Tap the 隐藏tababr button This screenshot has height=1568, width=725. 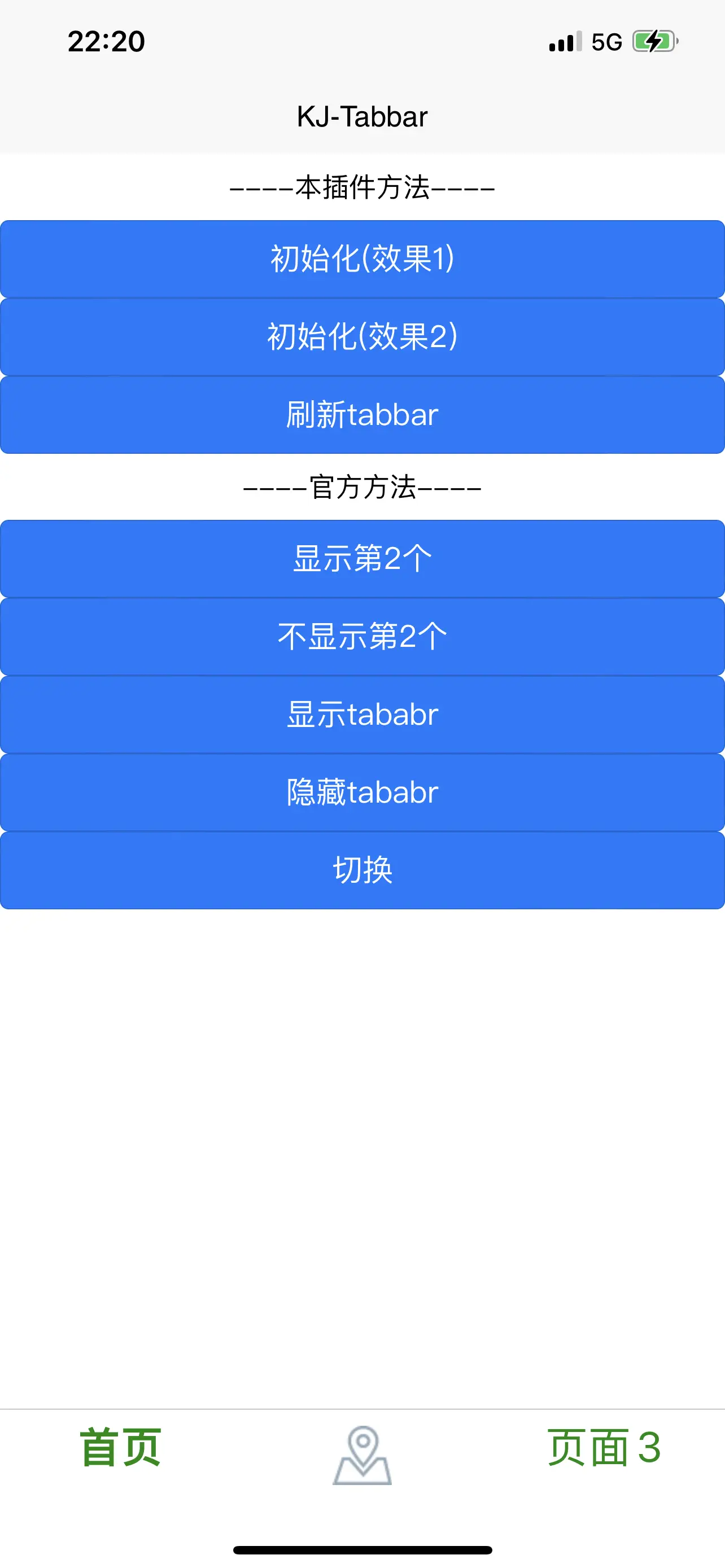[x=362, y=792]
